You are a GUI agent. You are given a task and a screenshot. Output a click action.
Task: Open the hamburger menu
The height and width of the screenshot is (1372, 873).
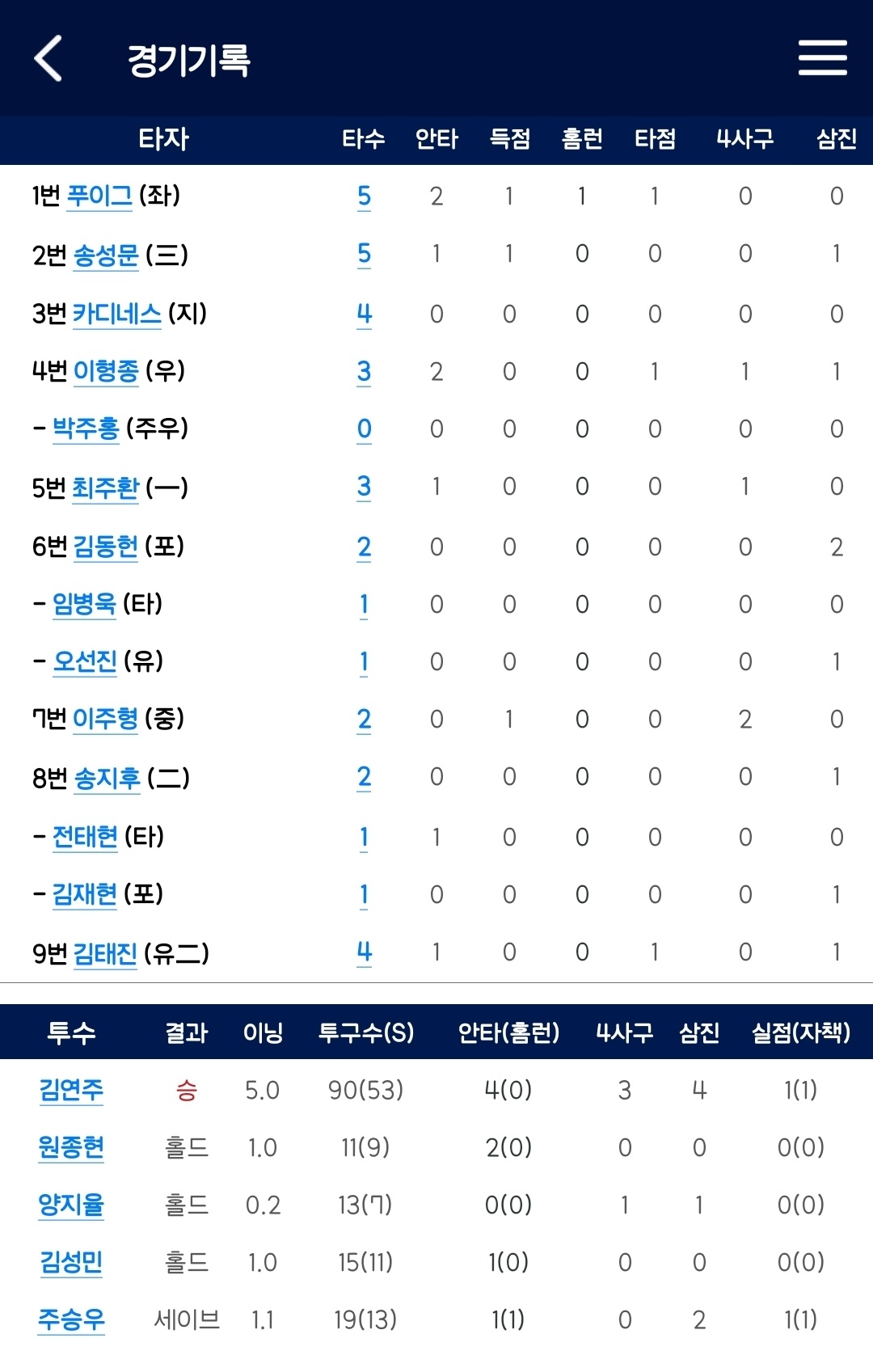[822, 58]
